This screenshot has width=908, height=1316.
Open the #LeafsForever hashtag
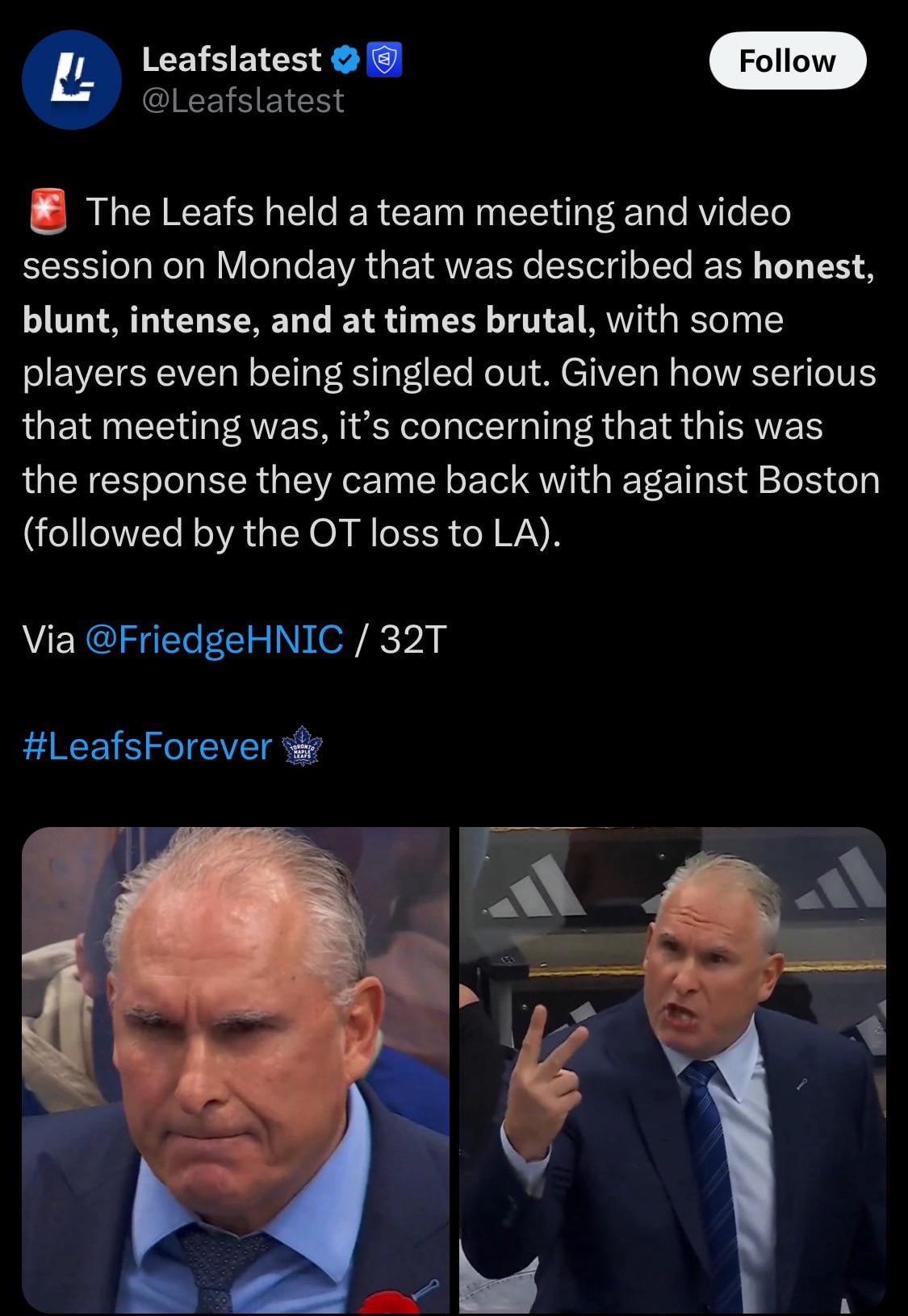click(x=148, y=746)
